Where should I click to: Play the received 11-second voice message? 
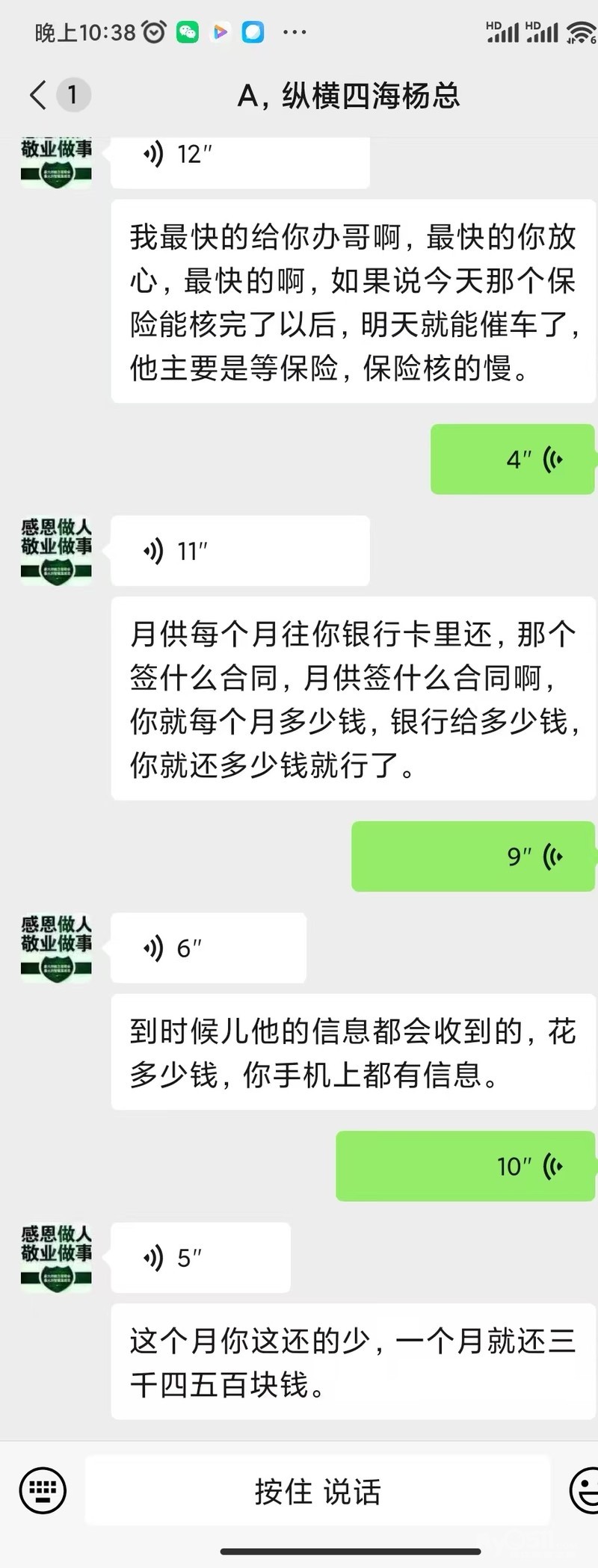(x=239, y=552)
